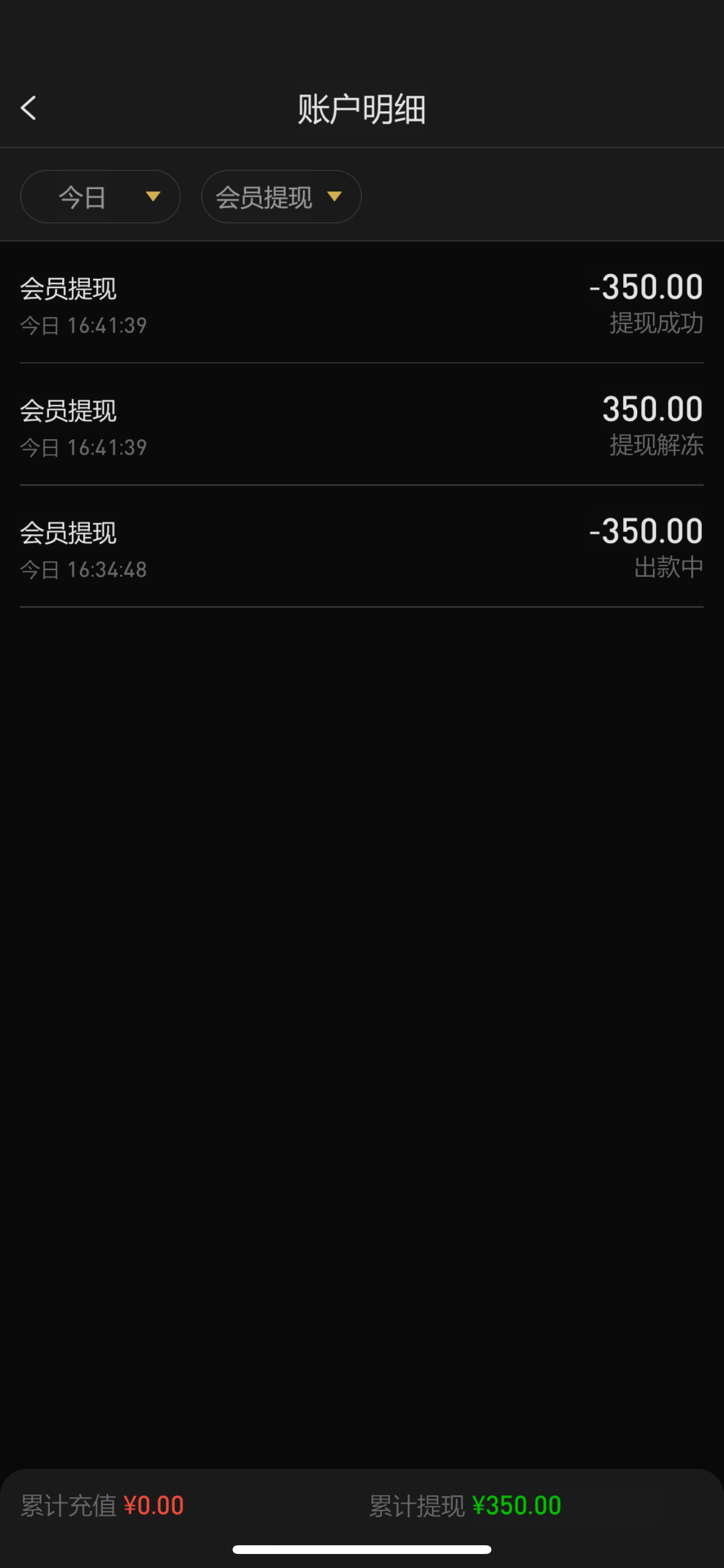724x1568 pixels.
Task: Open the 今日 date filter dropdown
Action: pos(100,197)
